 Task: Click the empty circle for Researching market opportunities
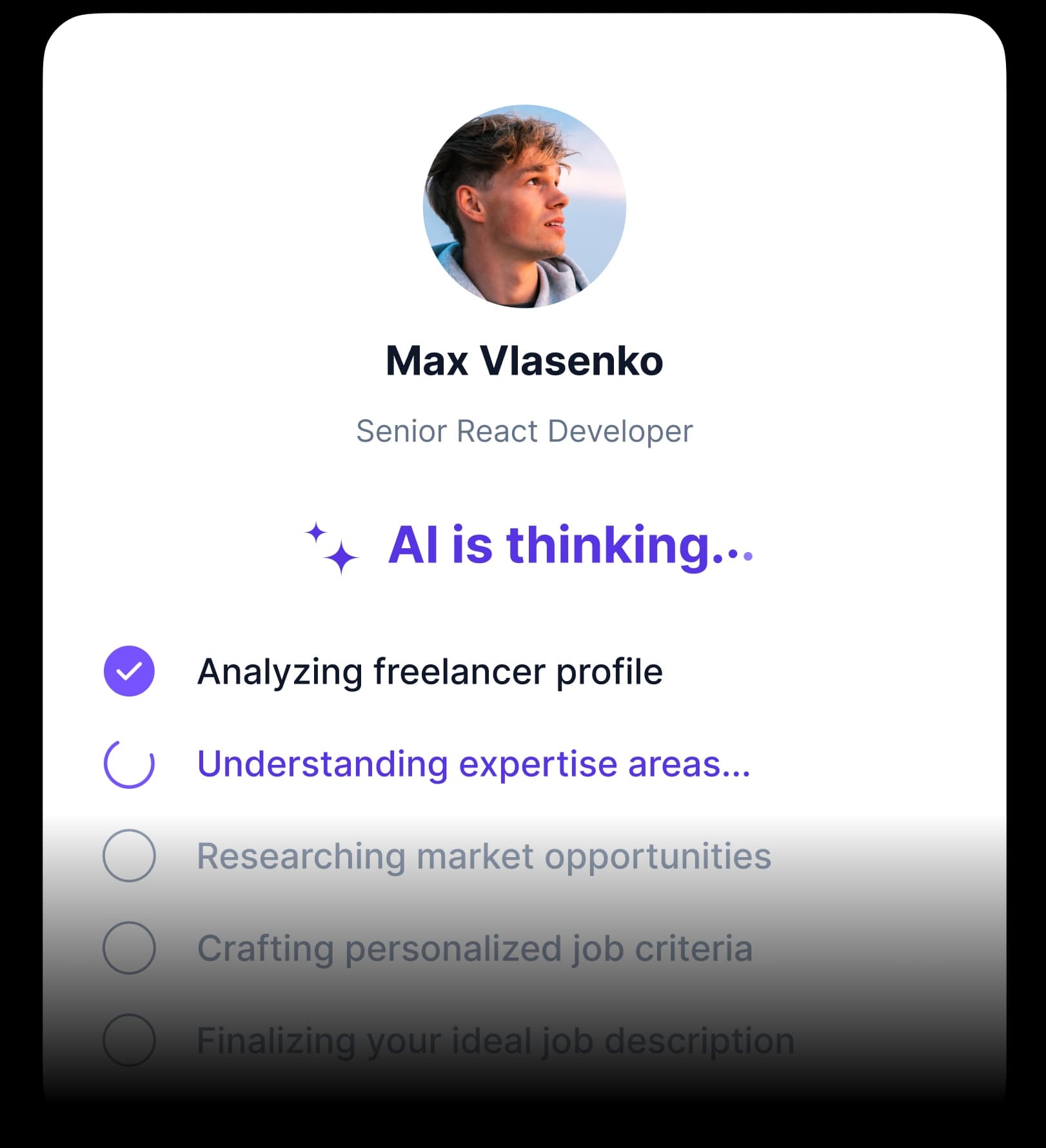tap(129, 858)
